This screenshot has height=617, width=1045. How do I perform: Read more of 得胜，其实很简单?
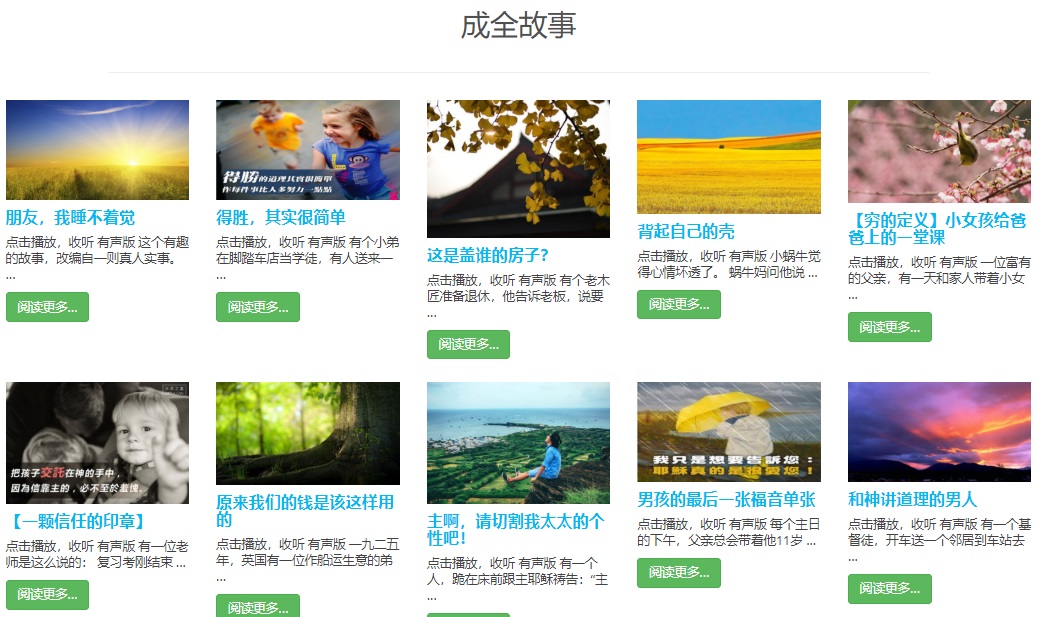pyautogui.click(x=258, y=307)
